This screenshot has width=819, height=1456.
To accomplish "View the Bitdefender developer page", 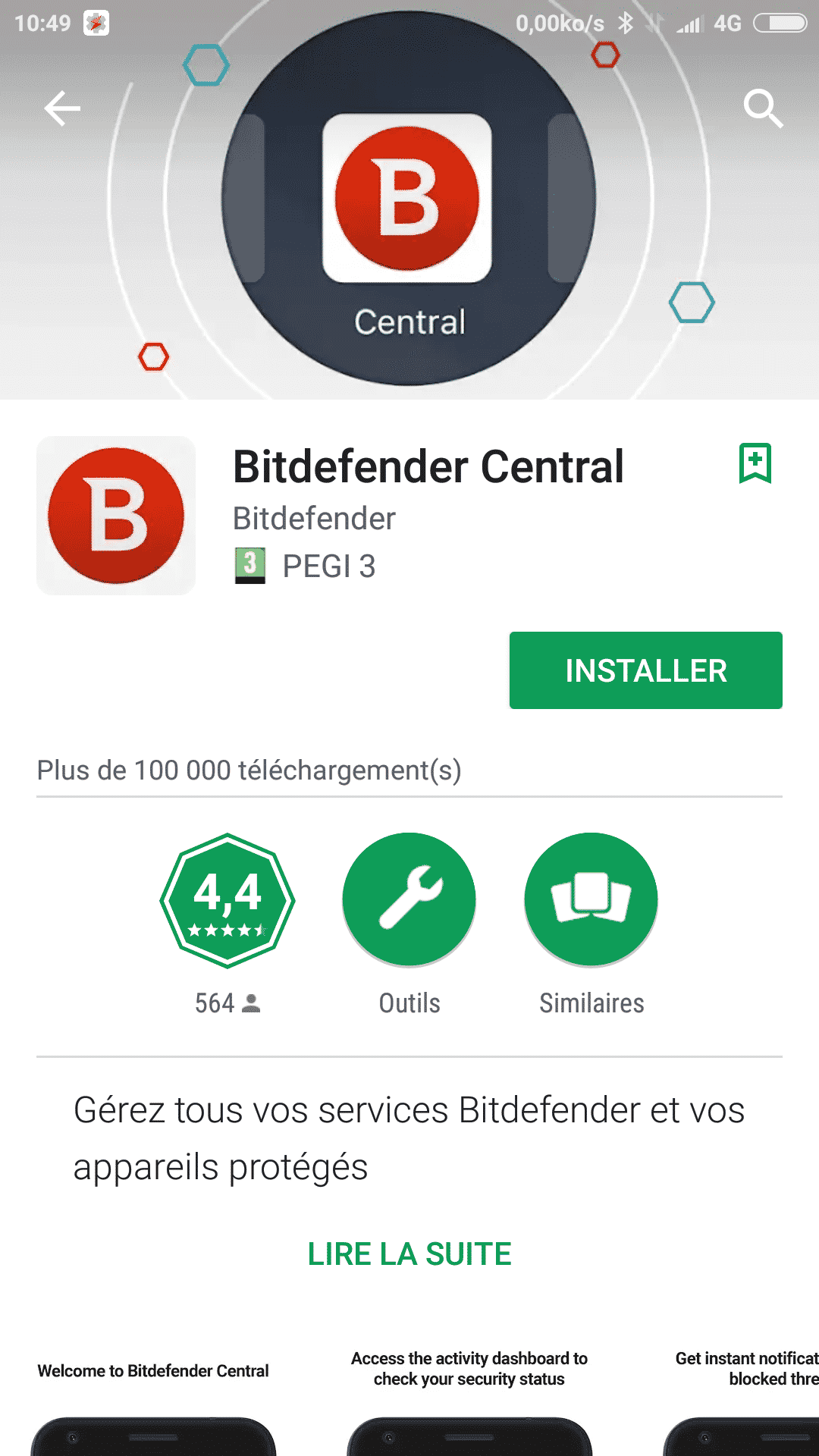I will (314, 519).
